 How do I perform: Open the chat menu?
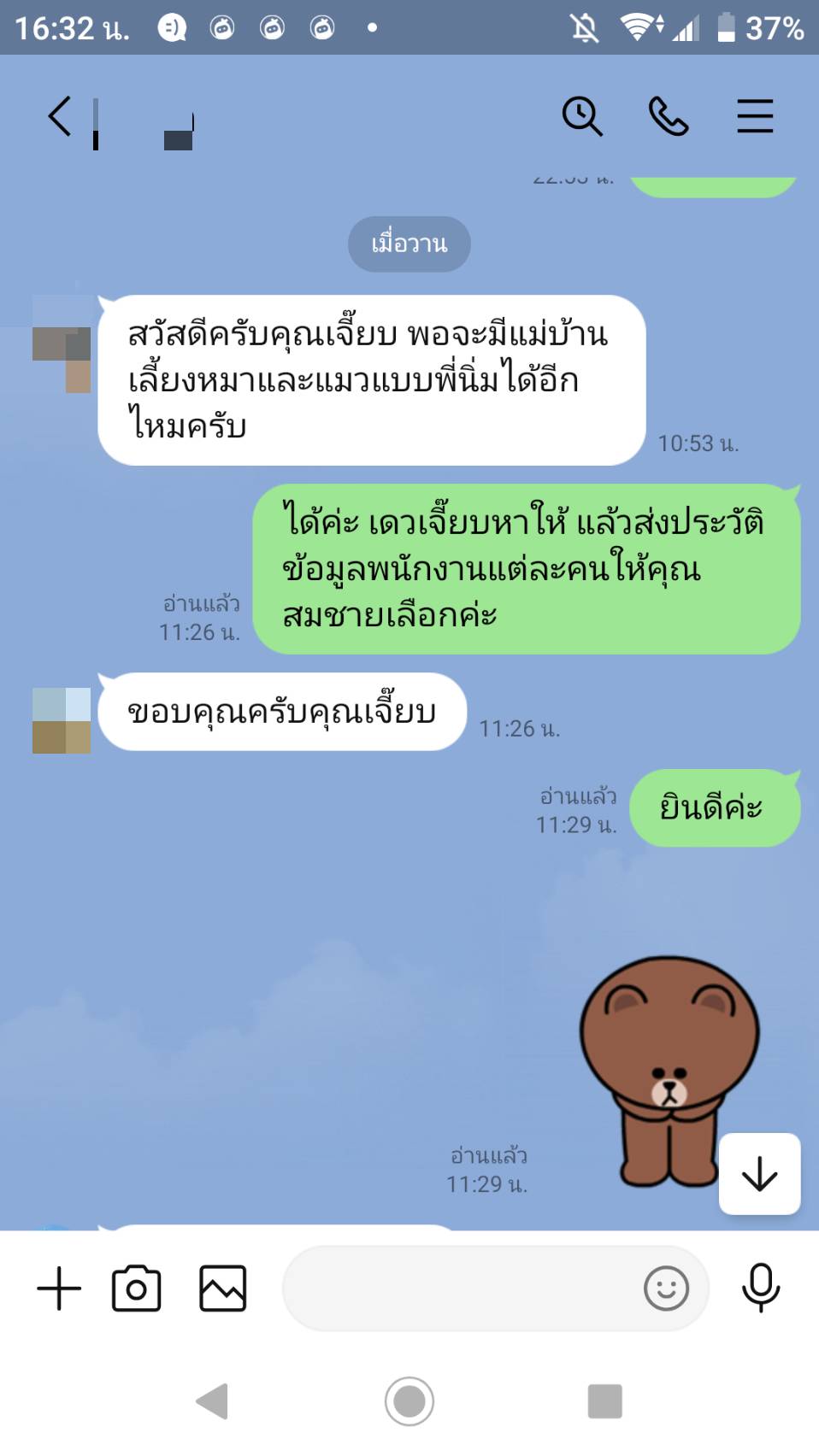(755, 116)
